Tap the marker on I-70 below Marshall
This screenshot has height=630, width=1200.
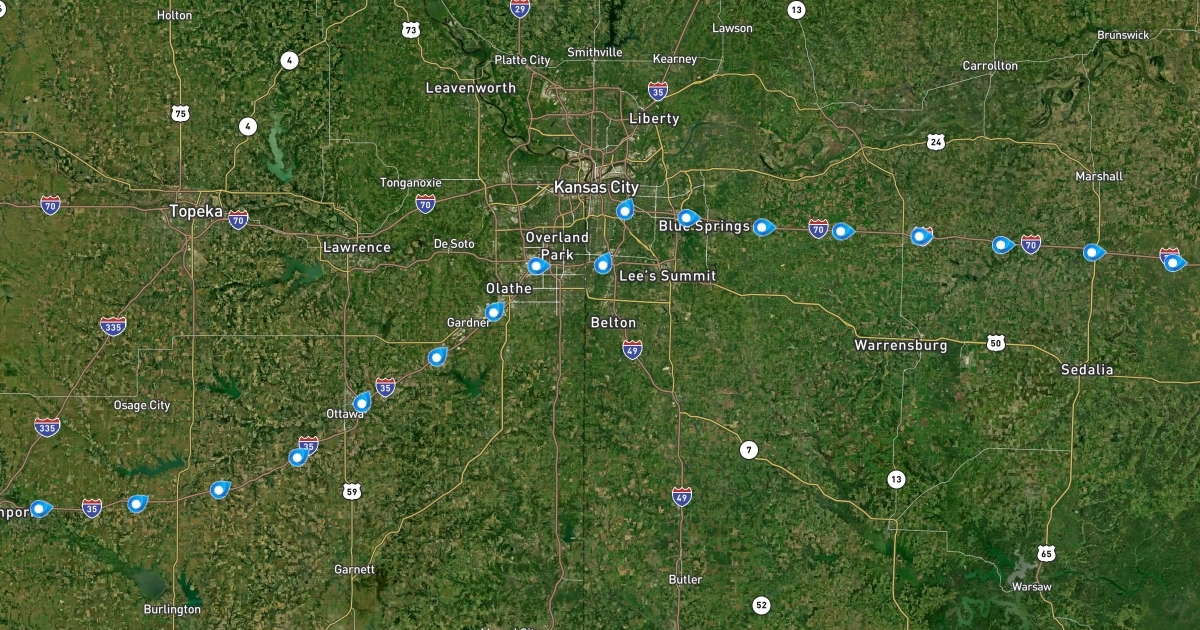click(1092, 253)
